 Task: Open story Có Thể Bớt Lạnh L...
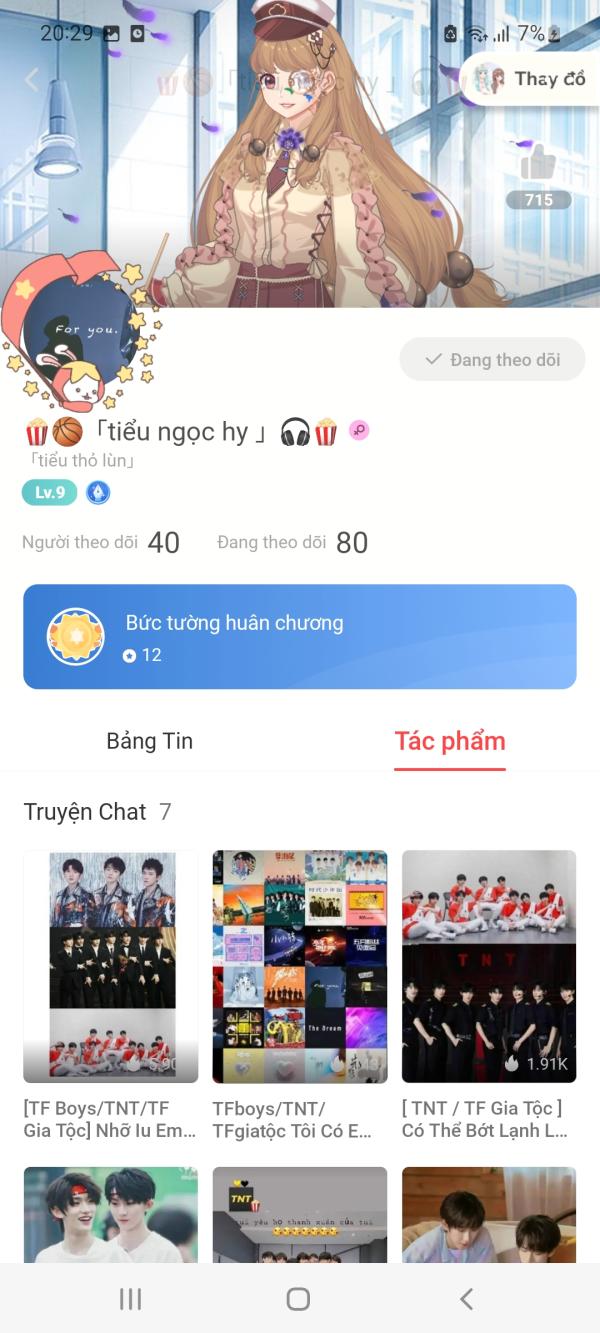click(x=489, y=967)
